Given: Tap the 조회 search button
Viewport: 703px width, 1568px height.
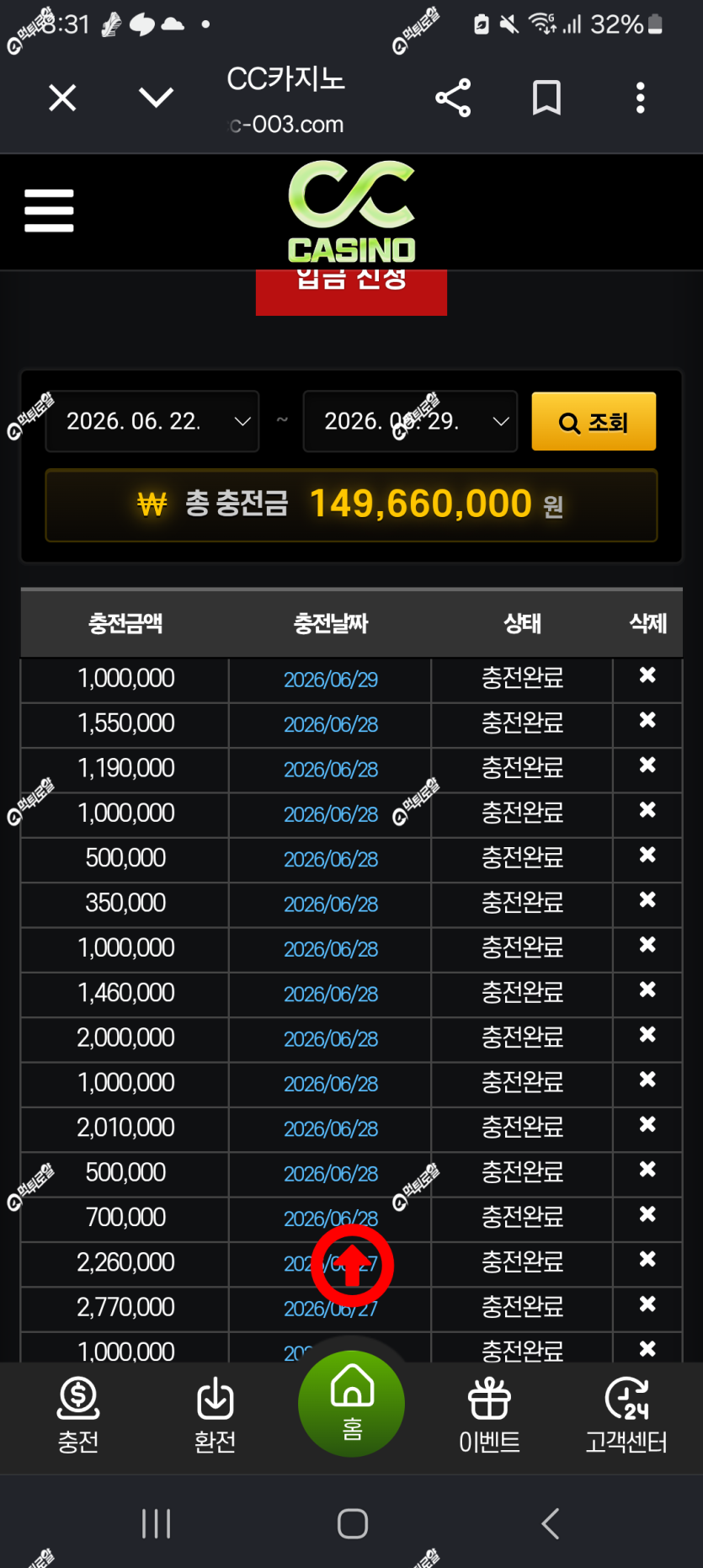Looking at the screenshot, I should [x=594, y=421].
